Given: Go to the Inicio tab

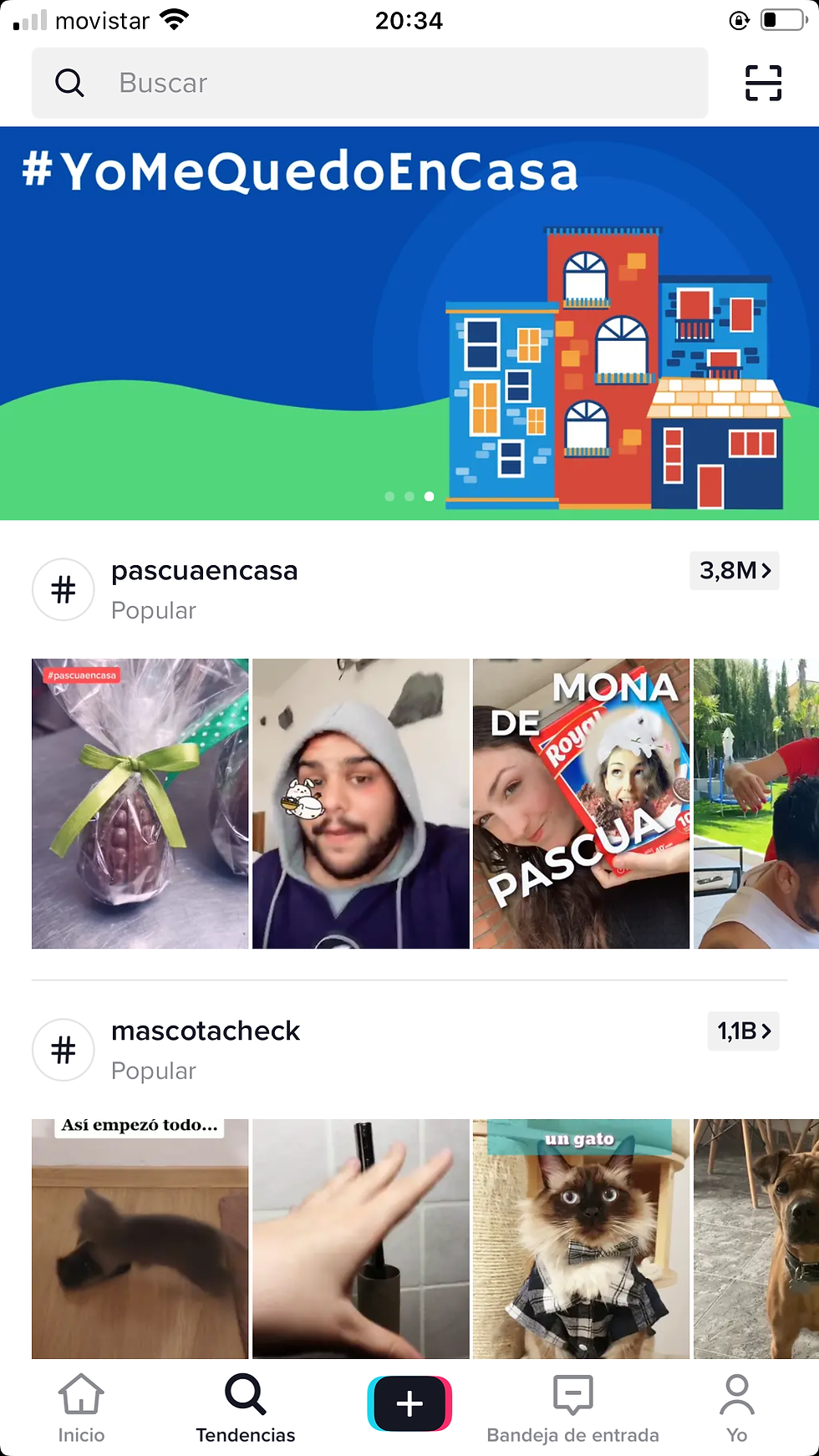Looking at the screenshot, I should tap(81, 1408).
